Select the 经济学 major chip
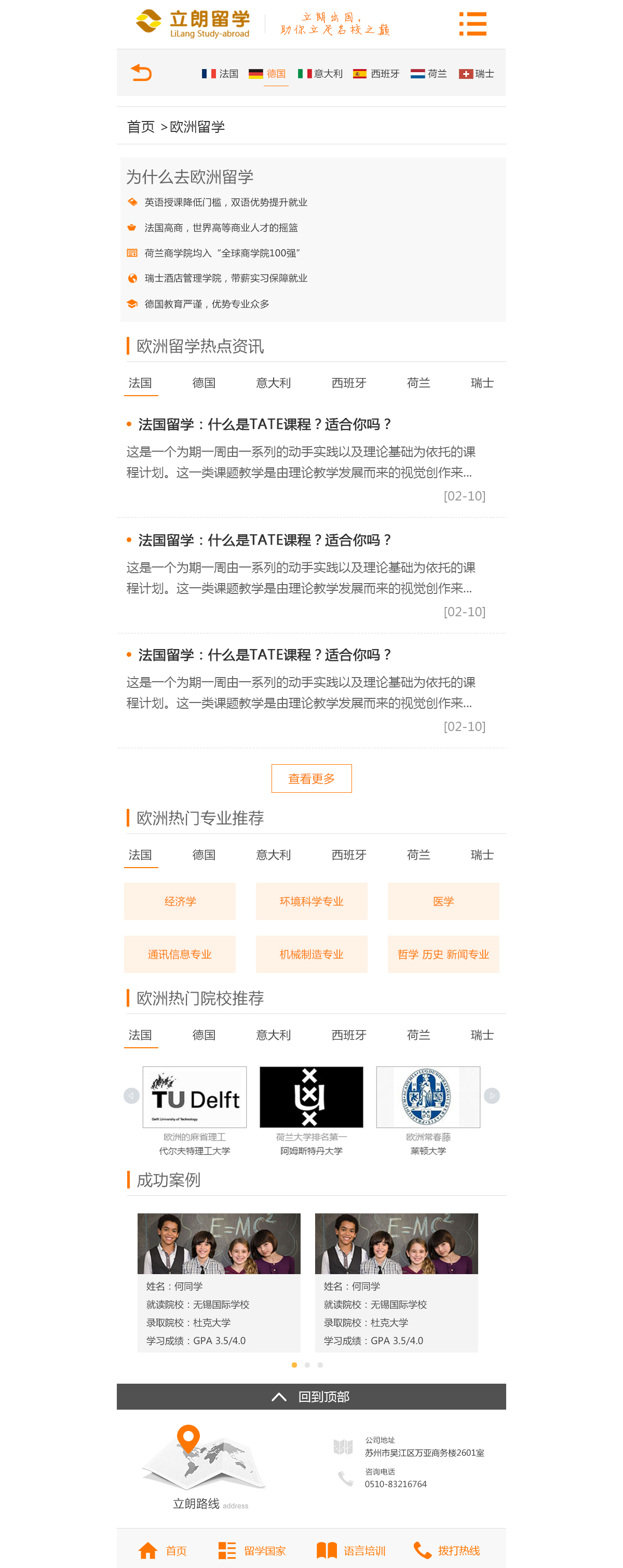This screenshot has width=623, height=1568. click(x=180, y=901)
